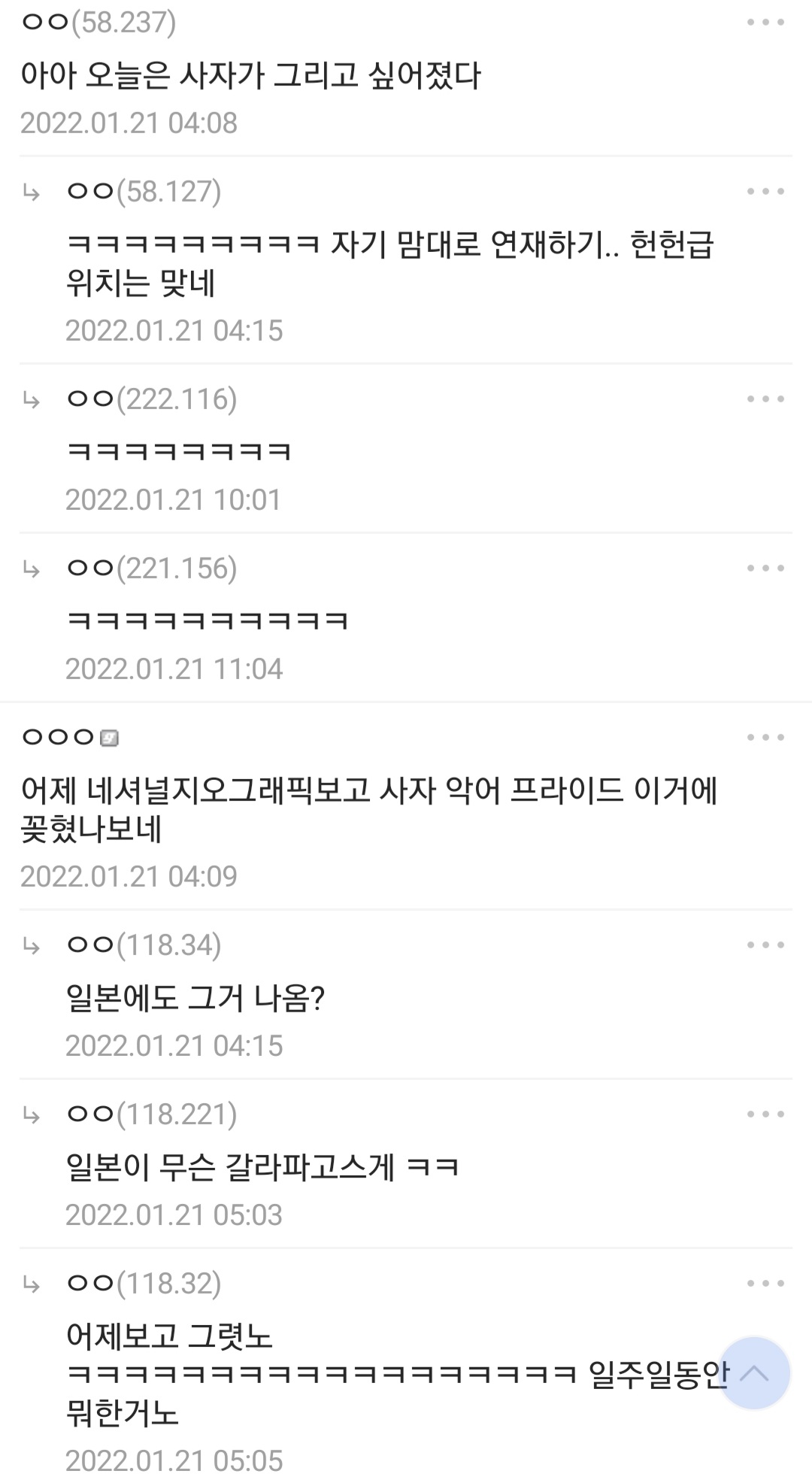Screen dimensions: 812x1483
Task: Open more options for the ㅇㅇ(118.34) reply
Action: click(x=765, y=945)
